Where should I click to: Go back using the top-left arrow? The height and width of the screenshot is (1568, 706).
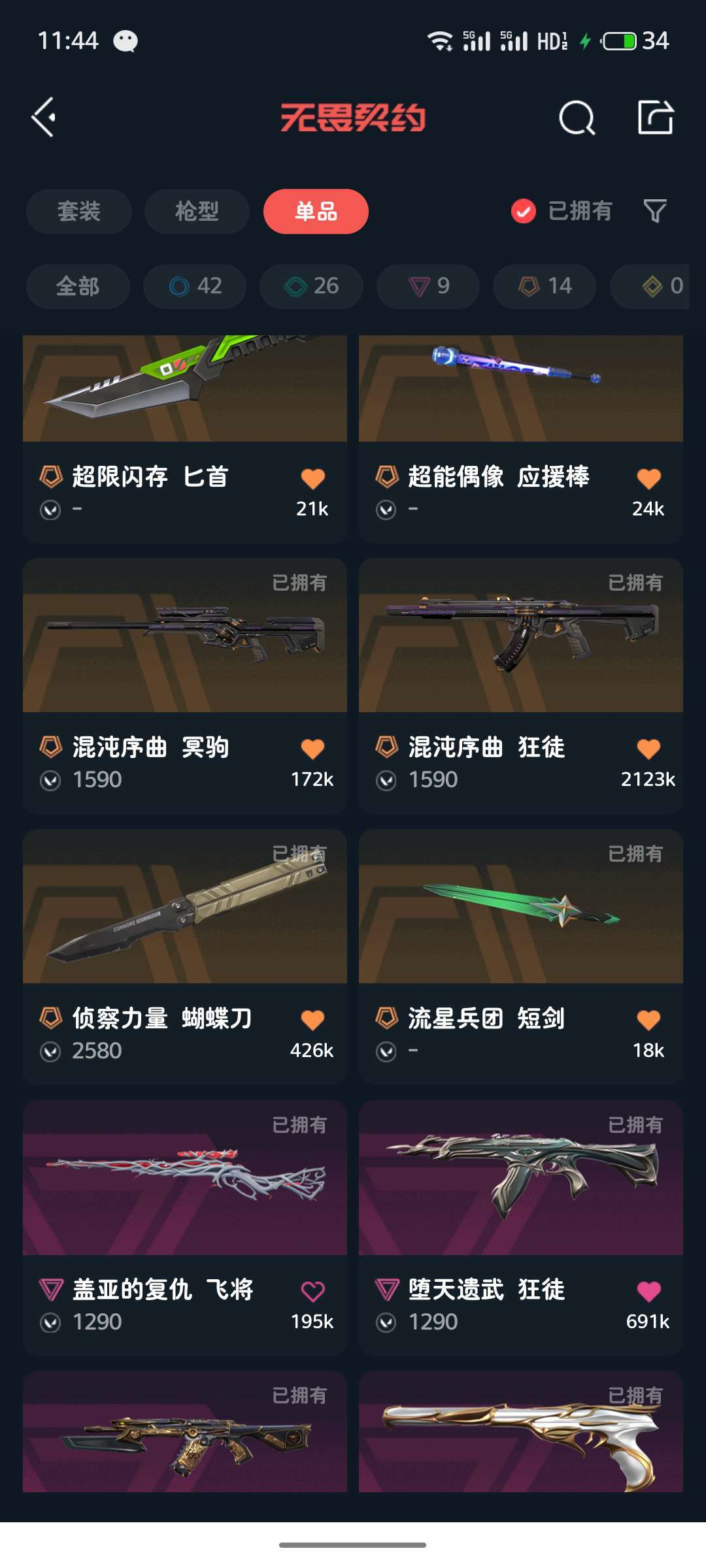pyautogui.click(x=44, y=118)
